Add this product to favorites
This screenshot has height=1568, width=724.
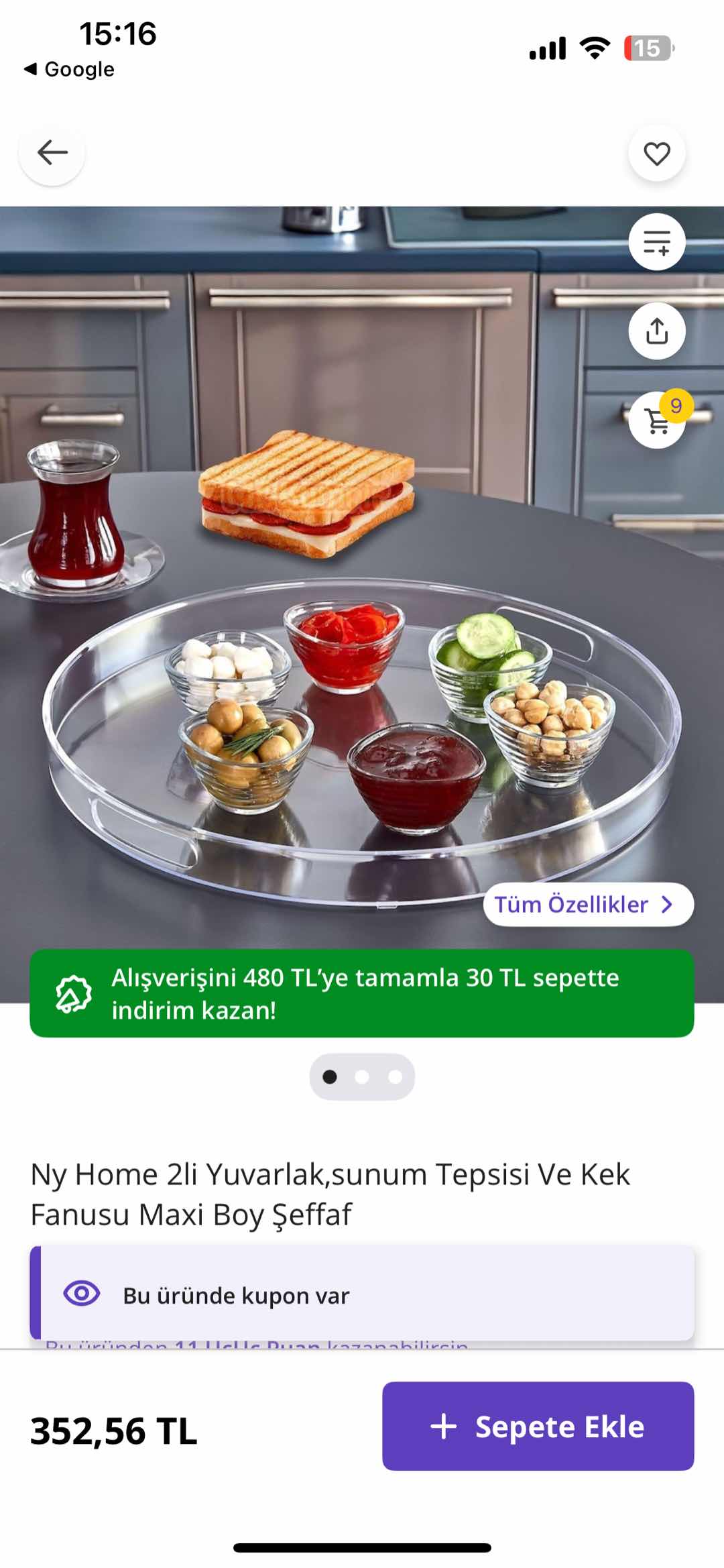coord(656,154)
